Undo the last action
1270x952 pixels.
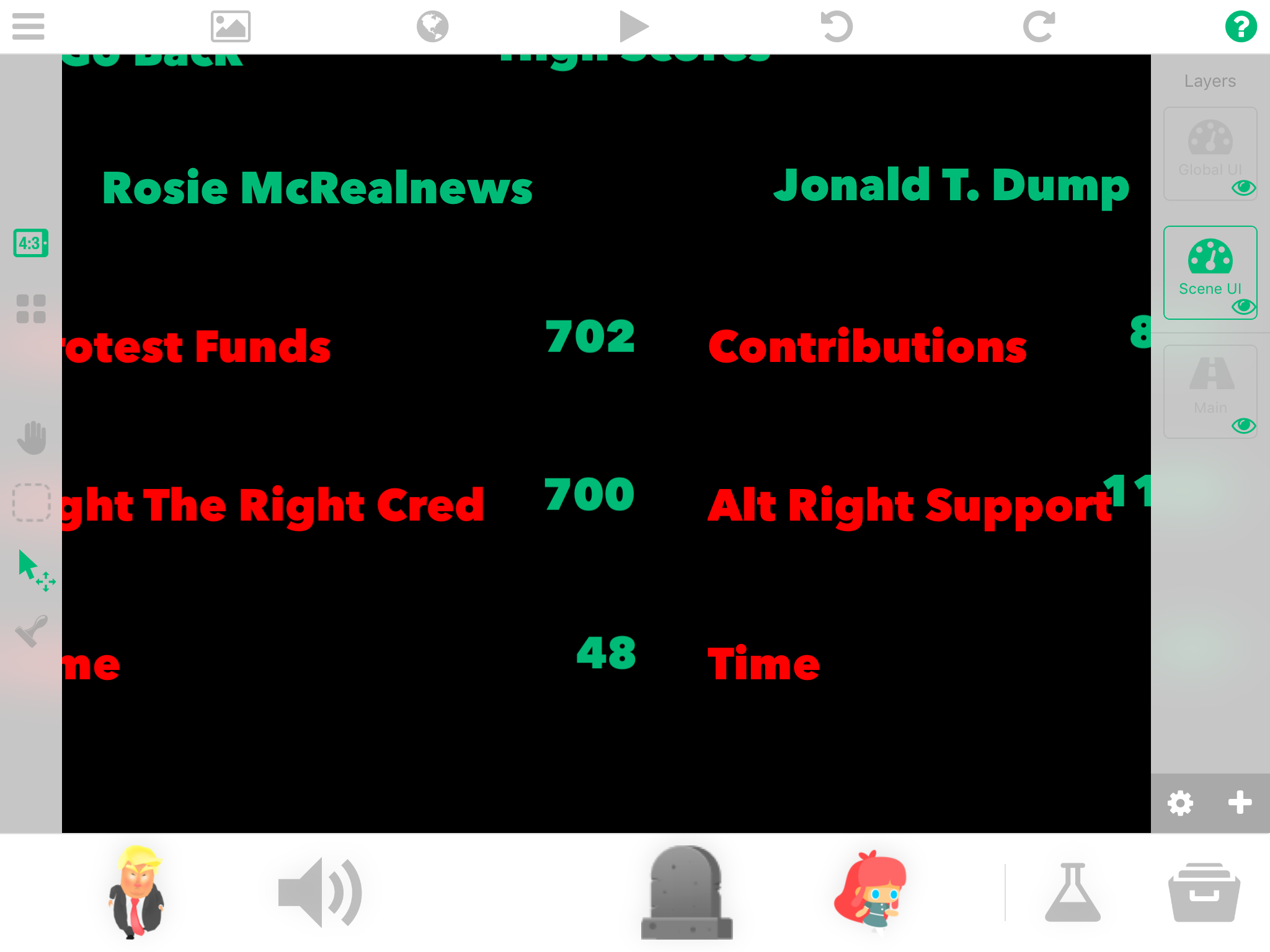pos(837,27)
